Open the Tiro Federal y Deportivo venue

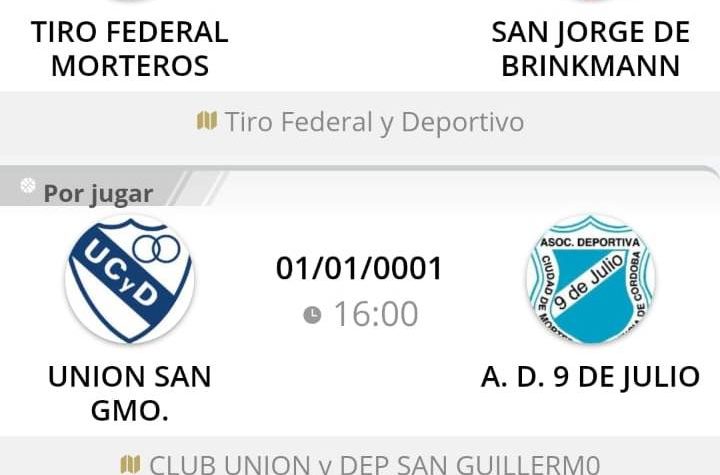pos(360,123)
